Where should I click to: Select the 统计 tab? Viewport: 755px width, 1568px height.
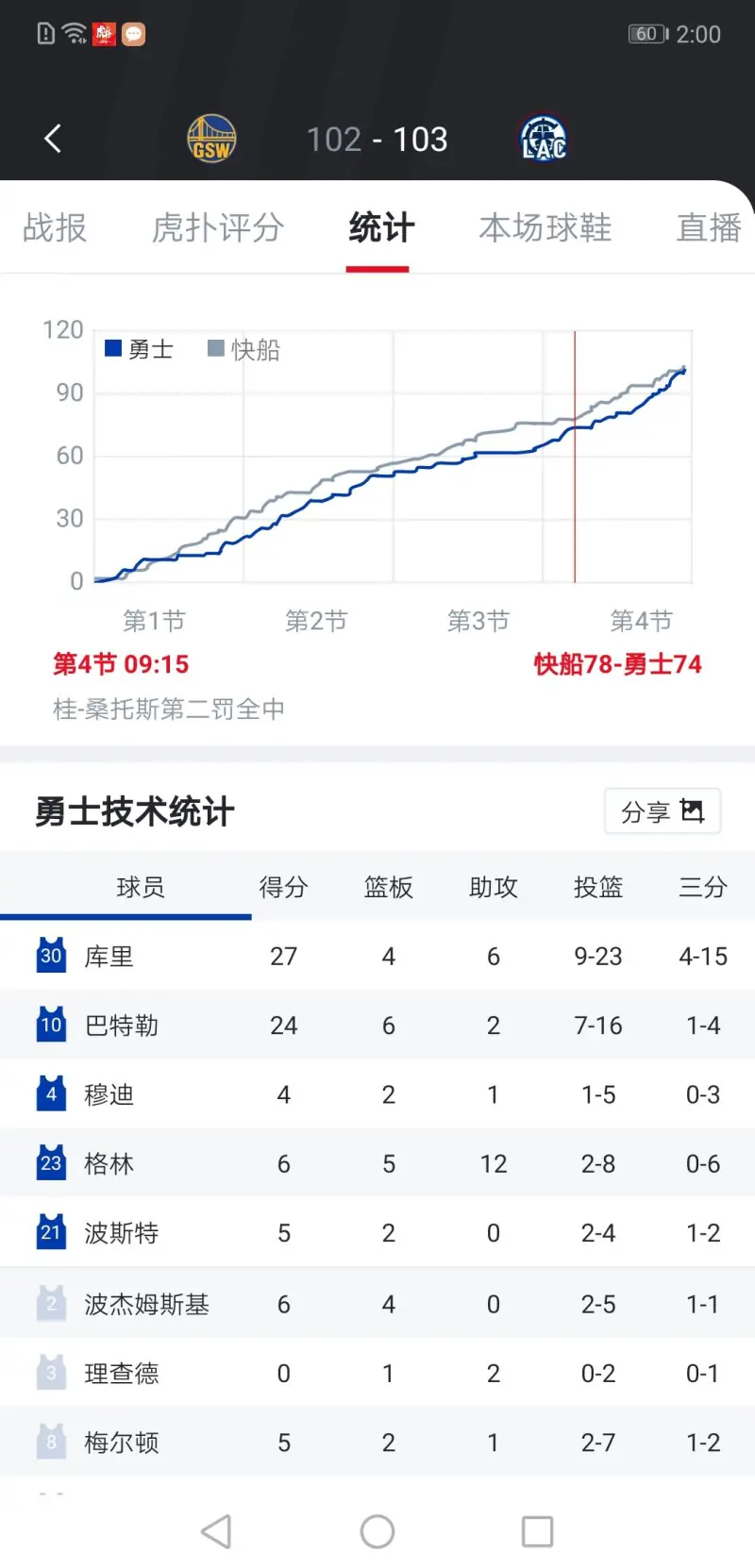click(381, 227)
